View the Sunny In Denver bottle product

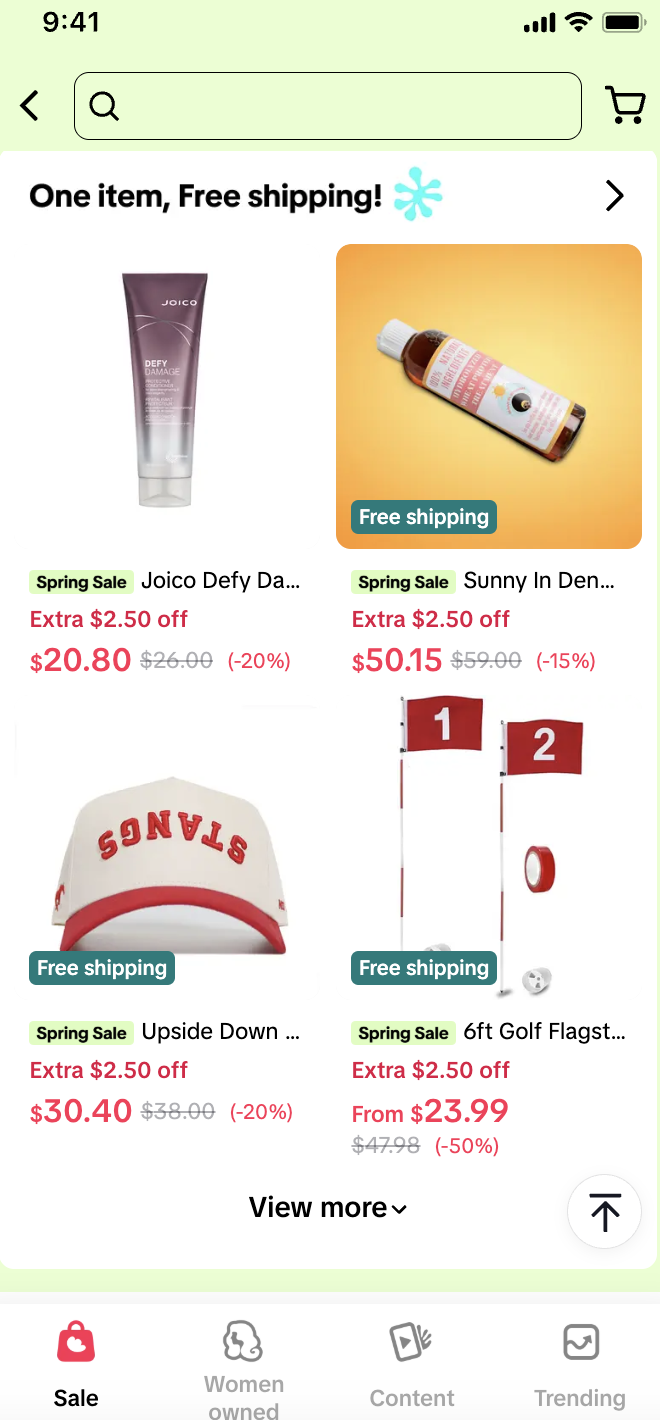pos(488,397)
